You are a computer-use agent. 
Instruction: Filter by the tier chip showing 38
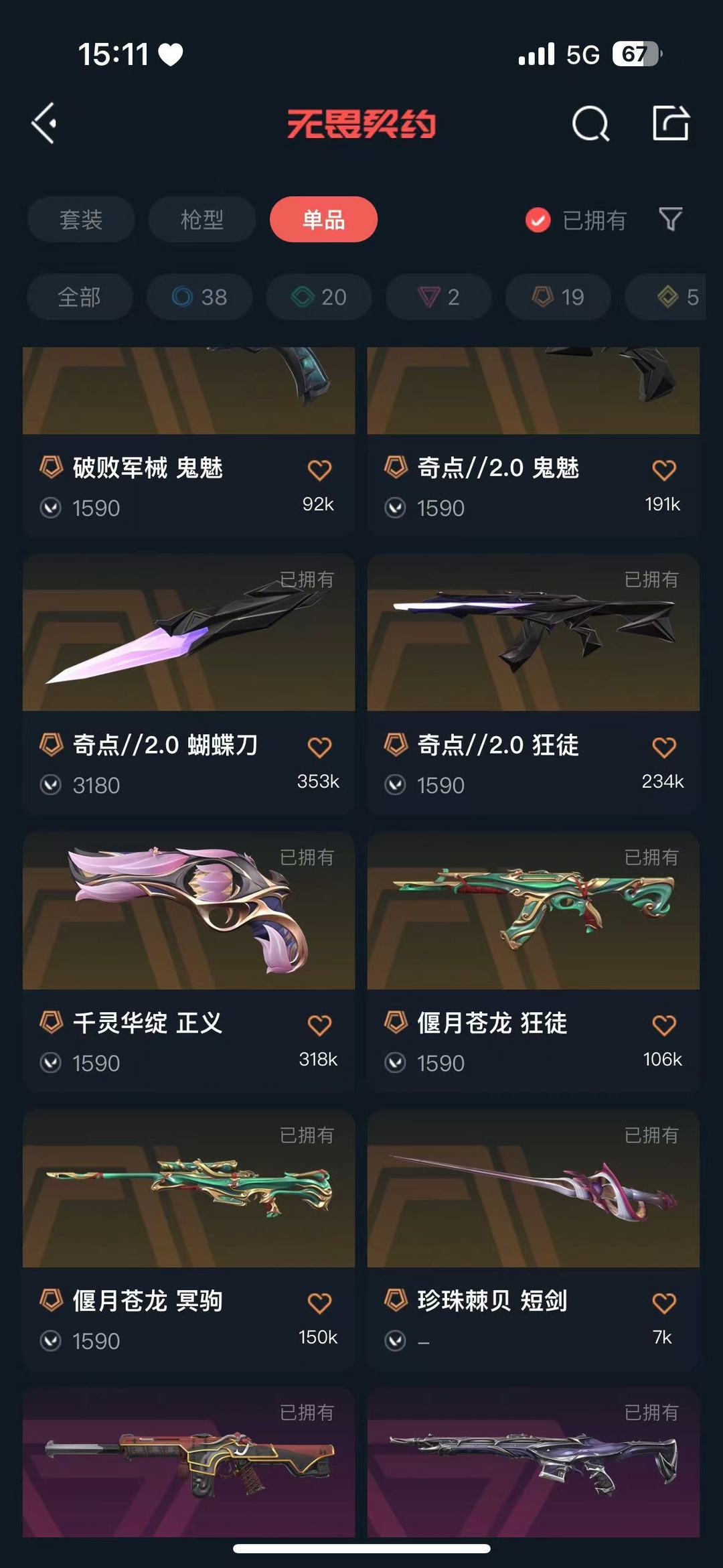pos(199,297)
